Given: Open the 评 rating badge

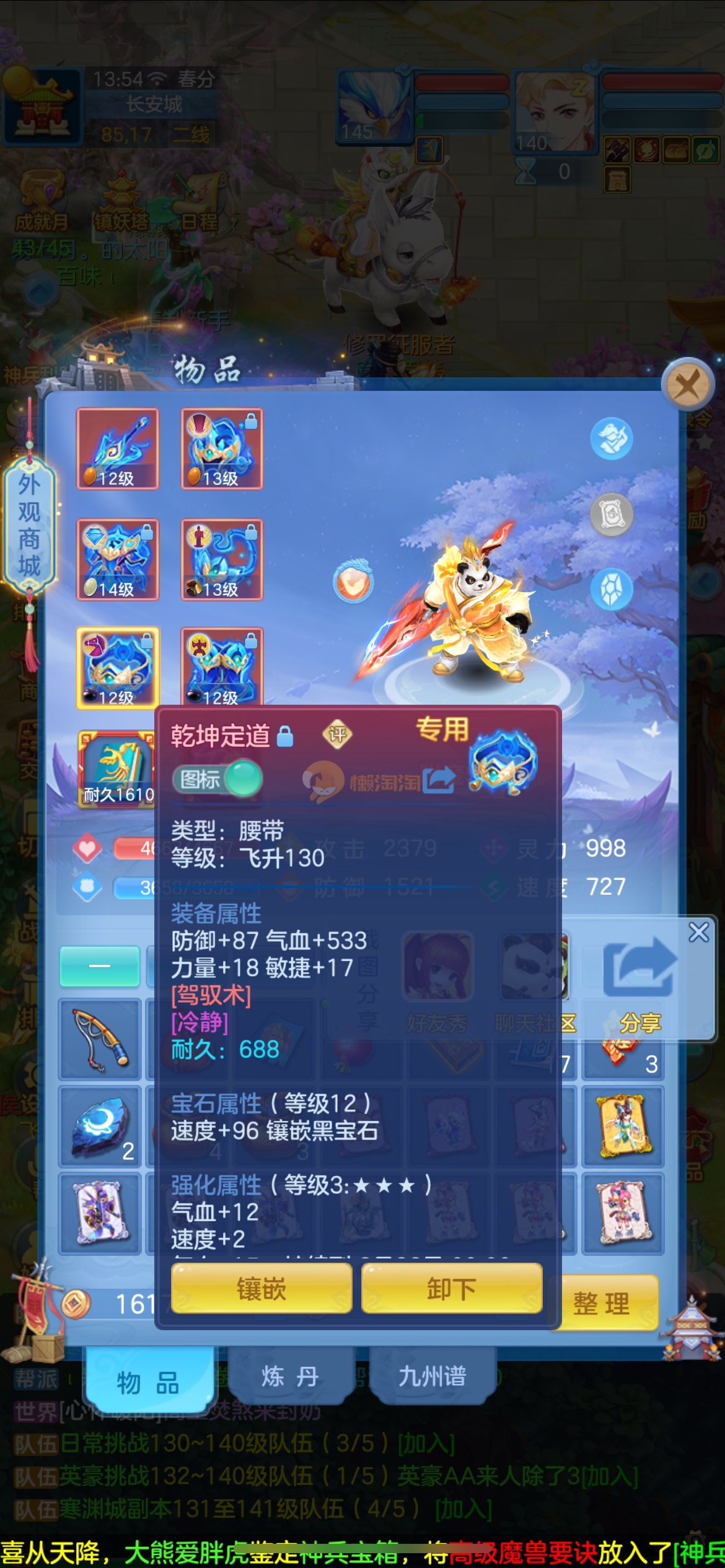Looking at the screenshot, I should pos(337,735).
